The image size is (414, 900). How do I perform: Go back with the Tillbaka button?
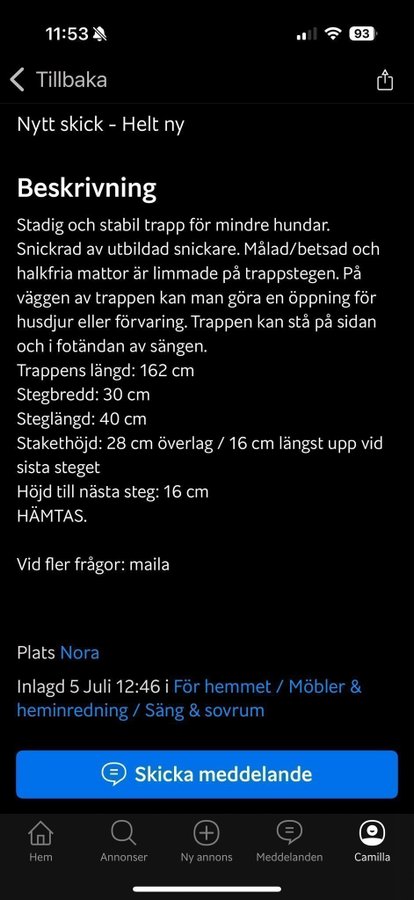click(59, 80)
